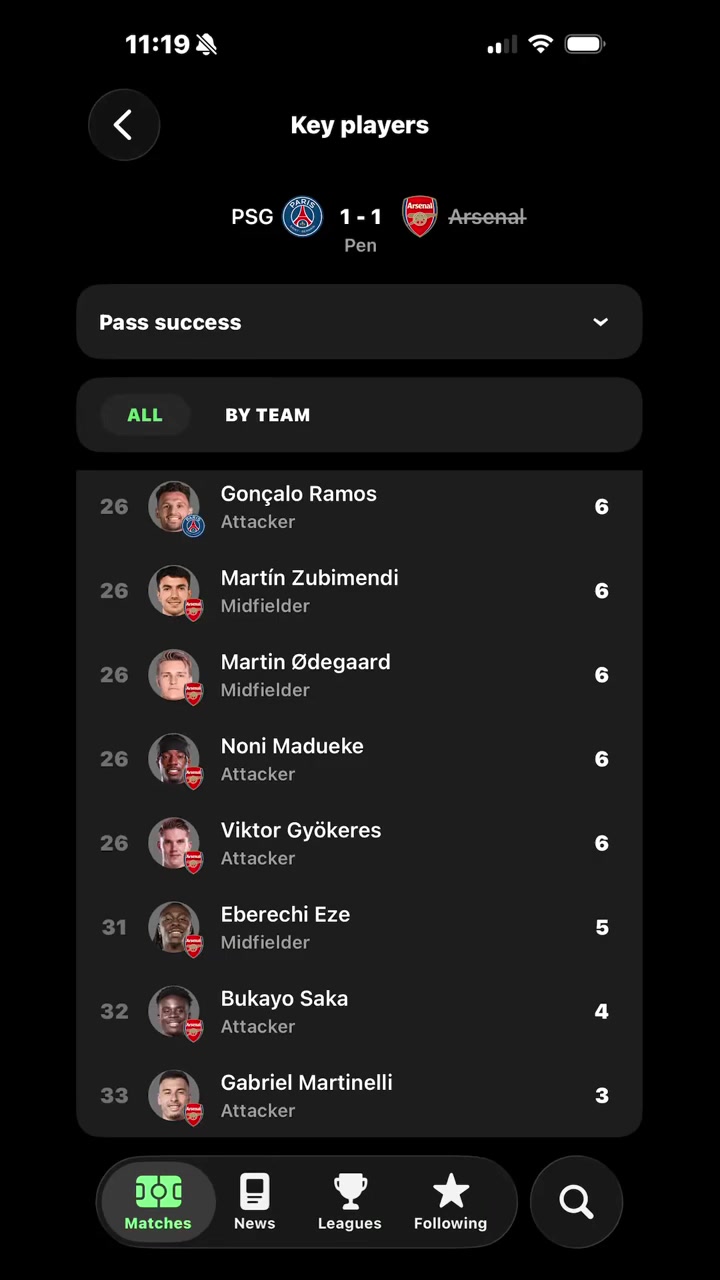720x1280 pixels.
Task: Switch to the BY TEAM view
Action: click(x=267, y=415)
